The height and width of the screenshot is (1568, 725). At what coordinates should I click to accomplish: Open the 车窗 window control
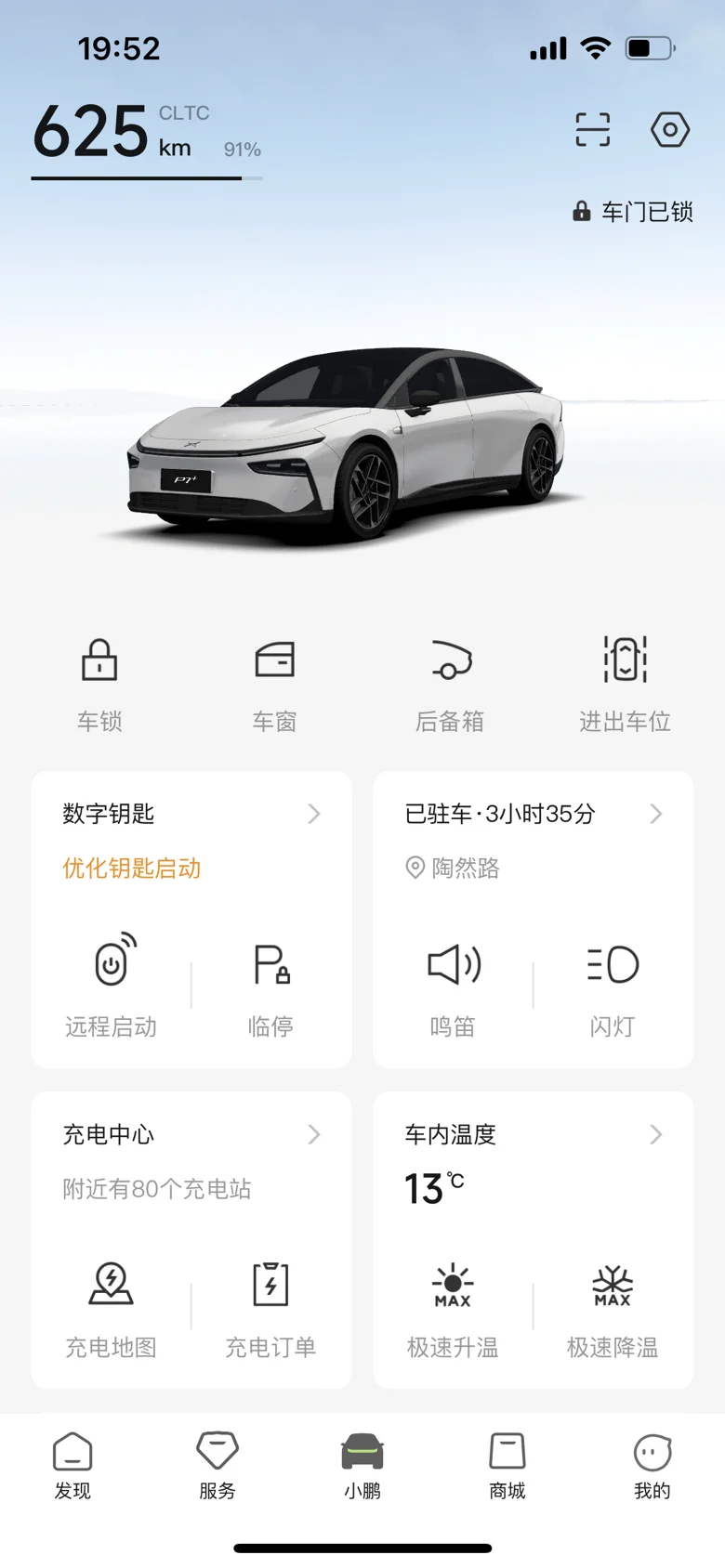pyautogui.click(x=274, y=681)
